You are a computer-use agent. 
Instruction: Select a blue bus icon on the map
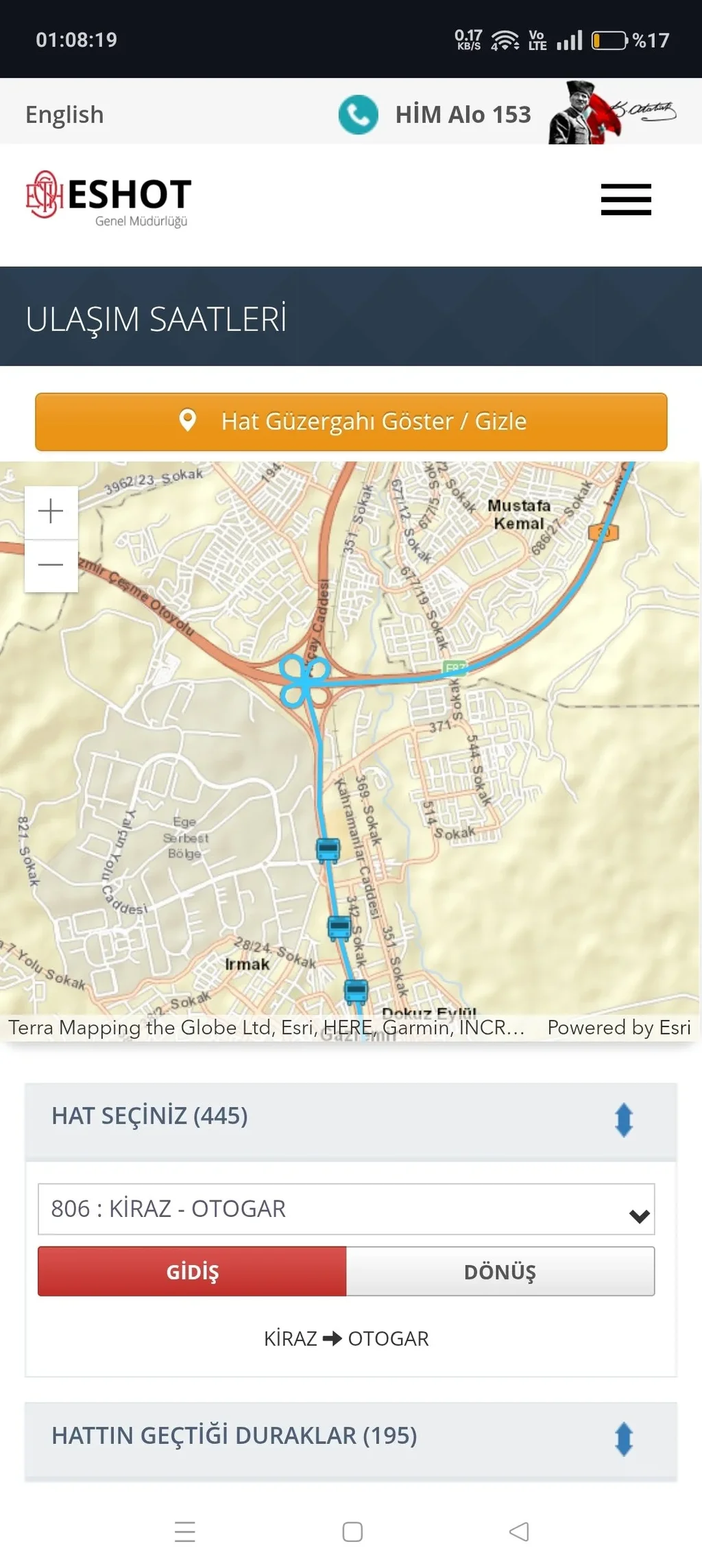[x=327, y=850]
